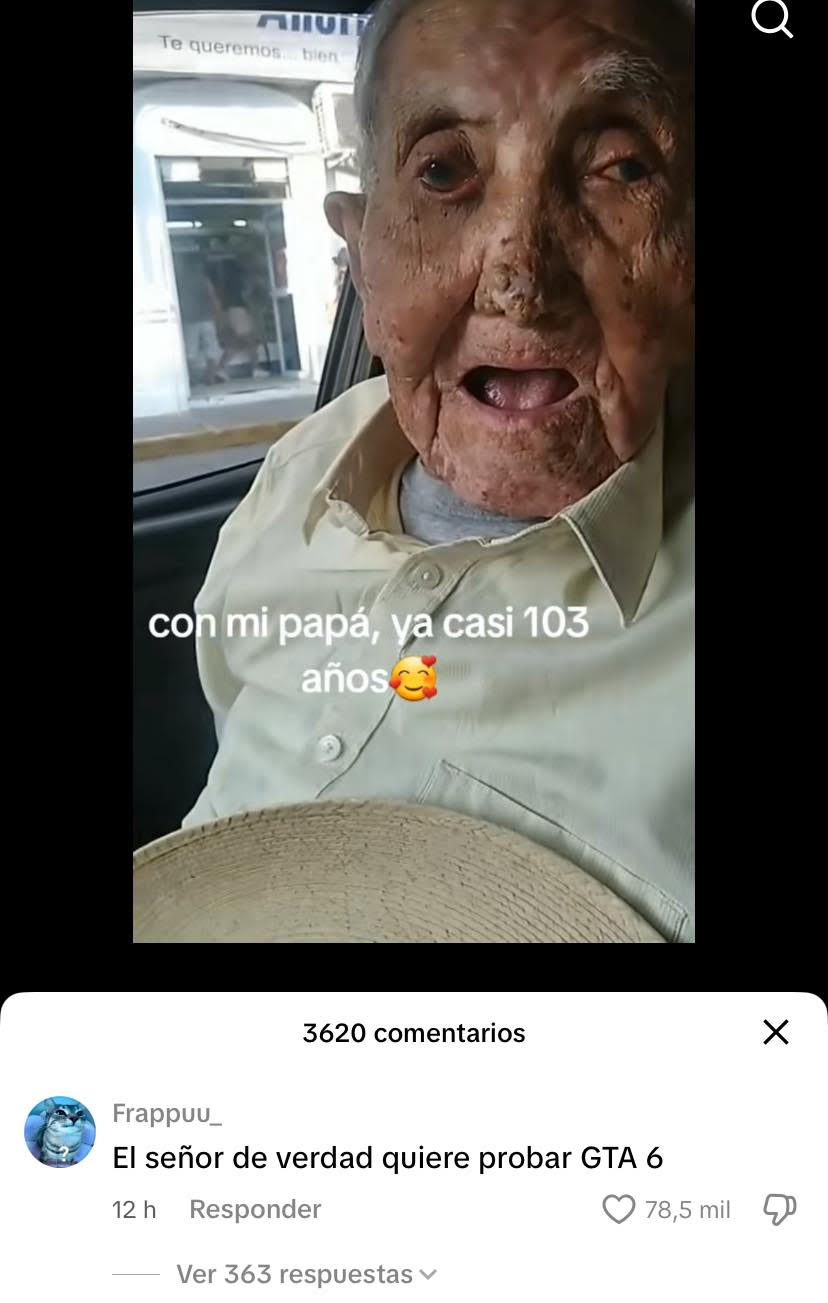
Task: Reply to Frappuu_'s comment
Action: (255, 1209)
